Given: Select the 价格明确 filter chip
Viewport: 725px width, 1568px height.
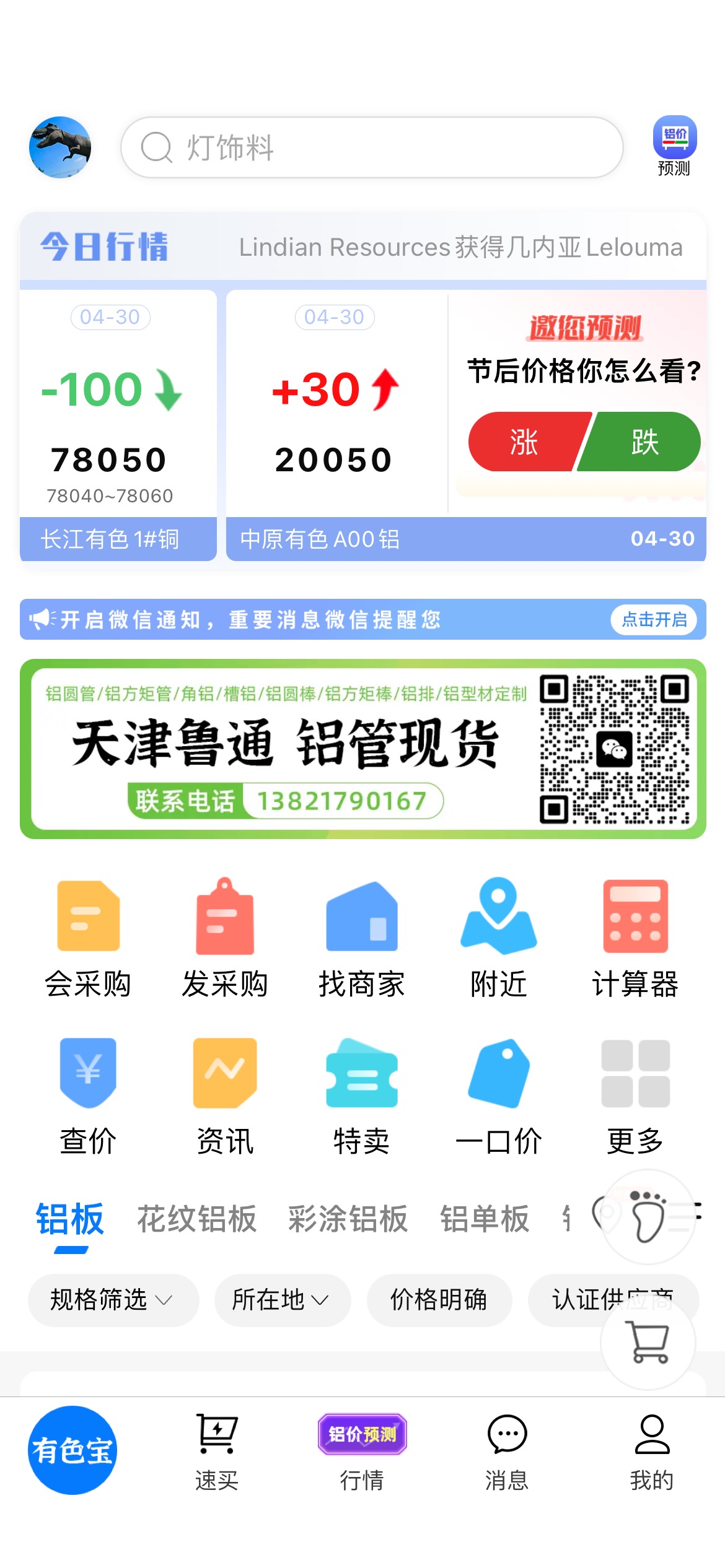Looking at the screenshot, I should [439, 1299].
